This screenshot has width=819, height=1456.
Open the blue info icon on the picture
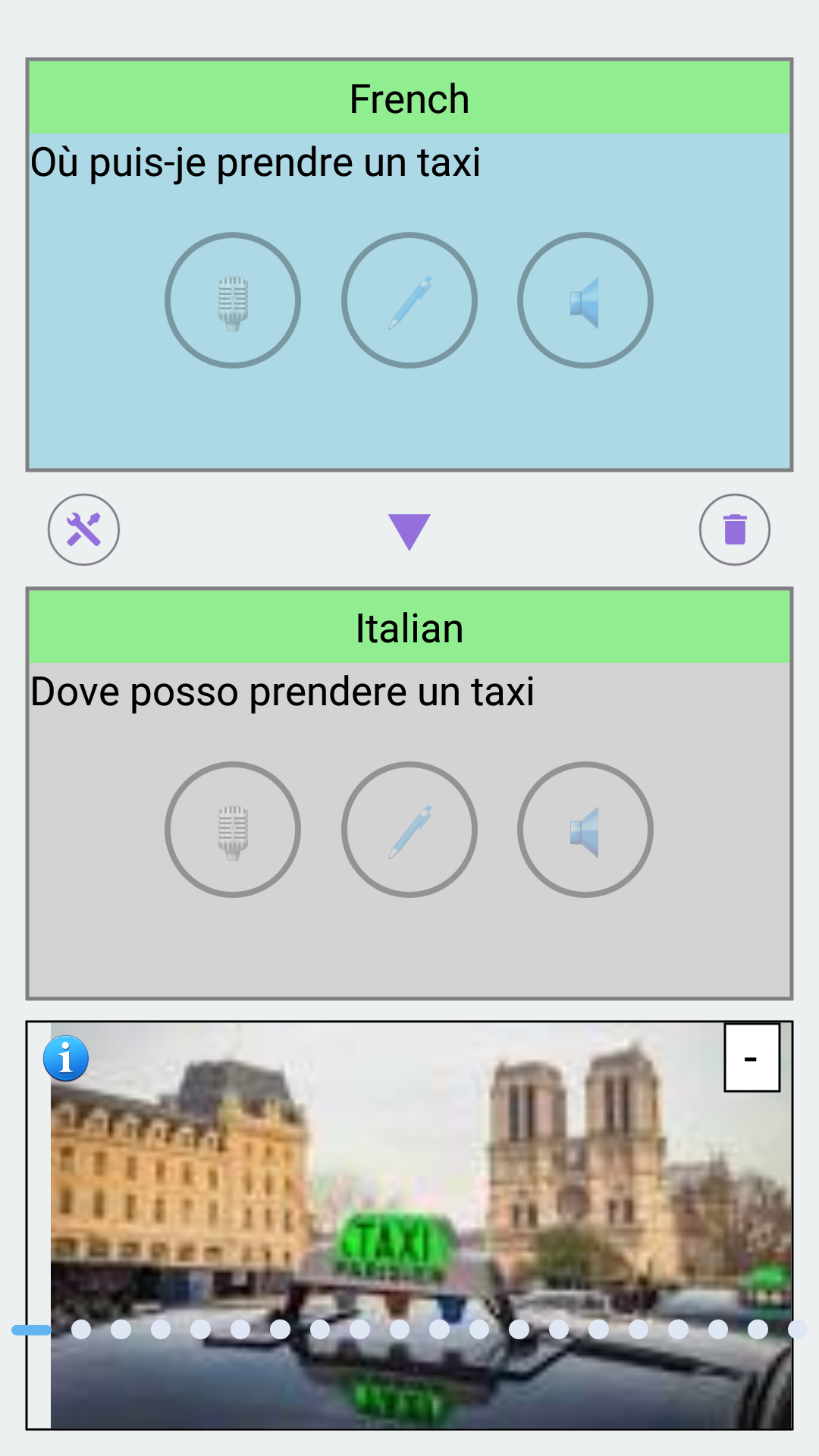[x=66, y=1058]
